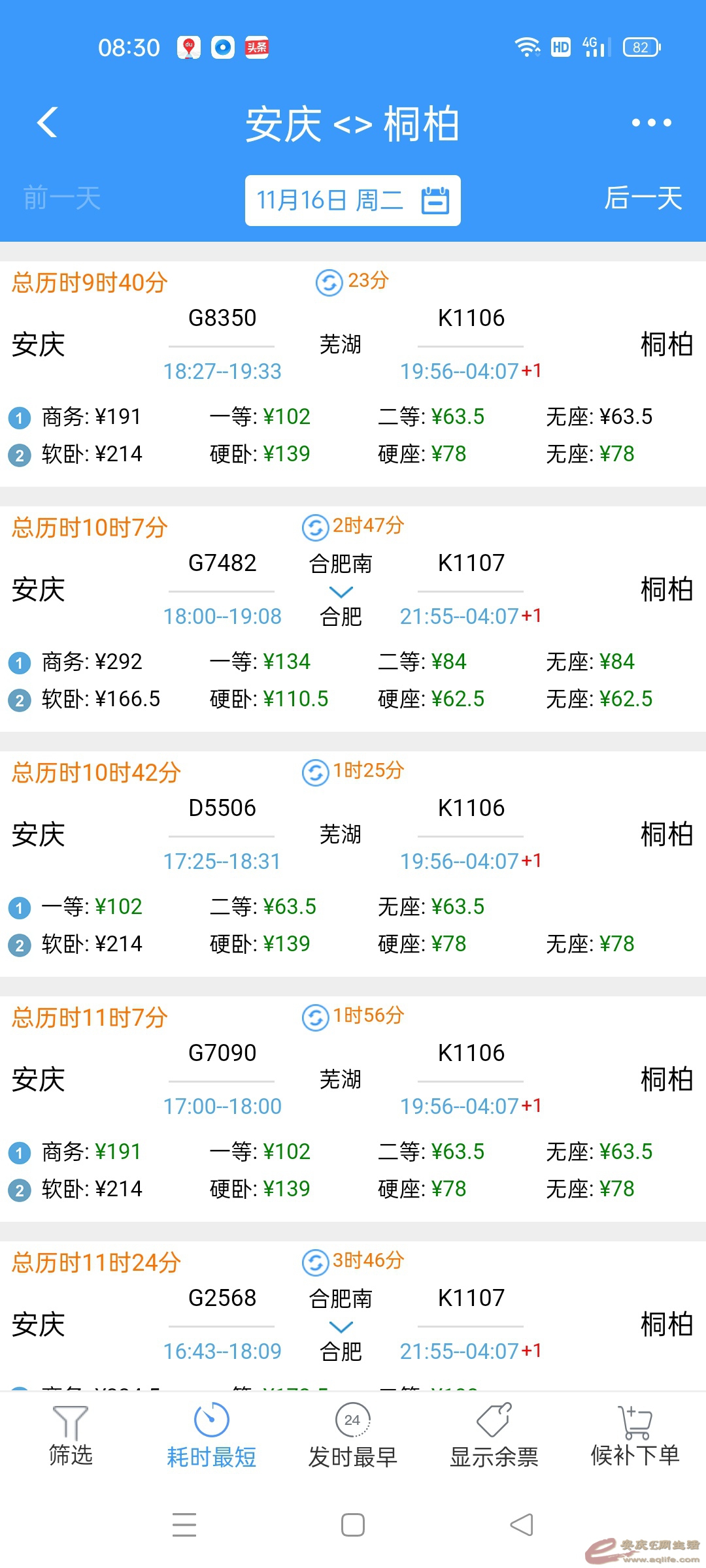Viewport: 706px width, 1568px height.
Task: Open the G2568 to K1107 transfer itinerary
Action: 353,1324
